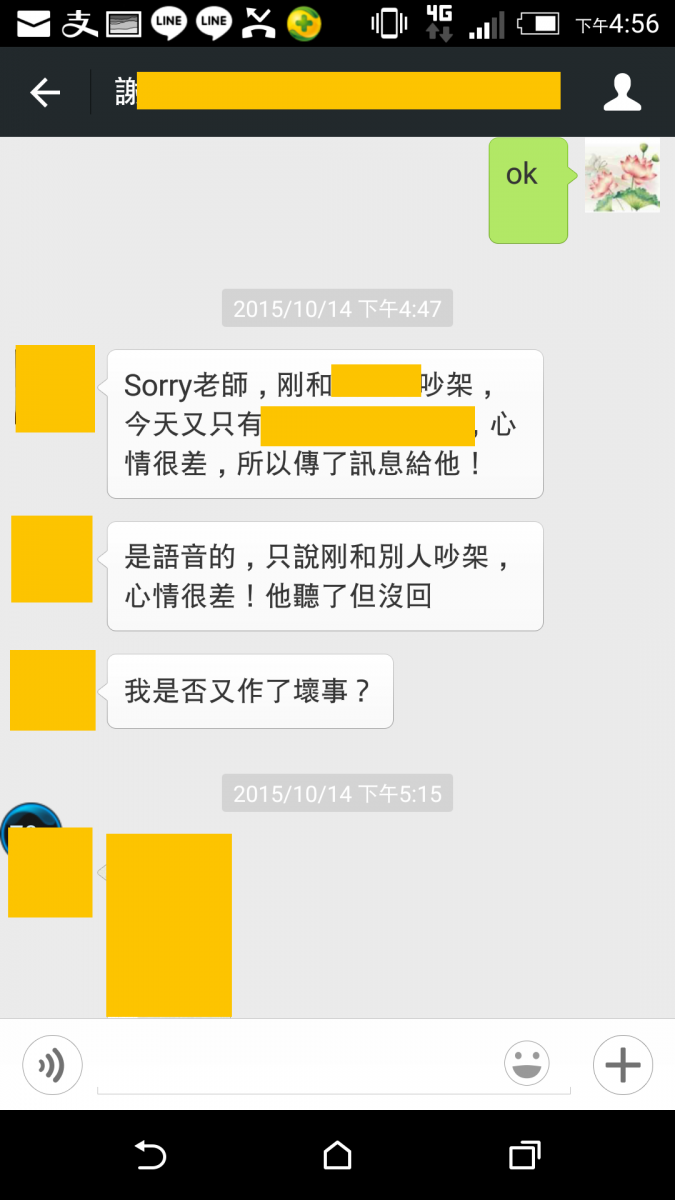
Task: Open recent apps from the navigation bar
Action: (524, 1155)
